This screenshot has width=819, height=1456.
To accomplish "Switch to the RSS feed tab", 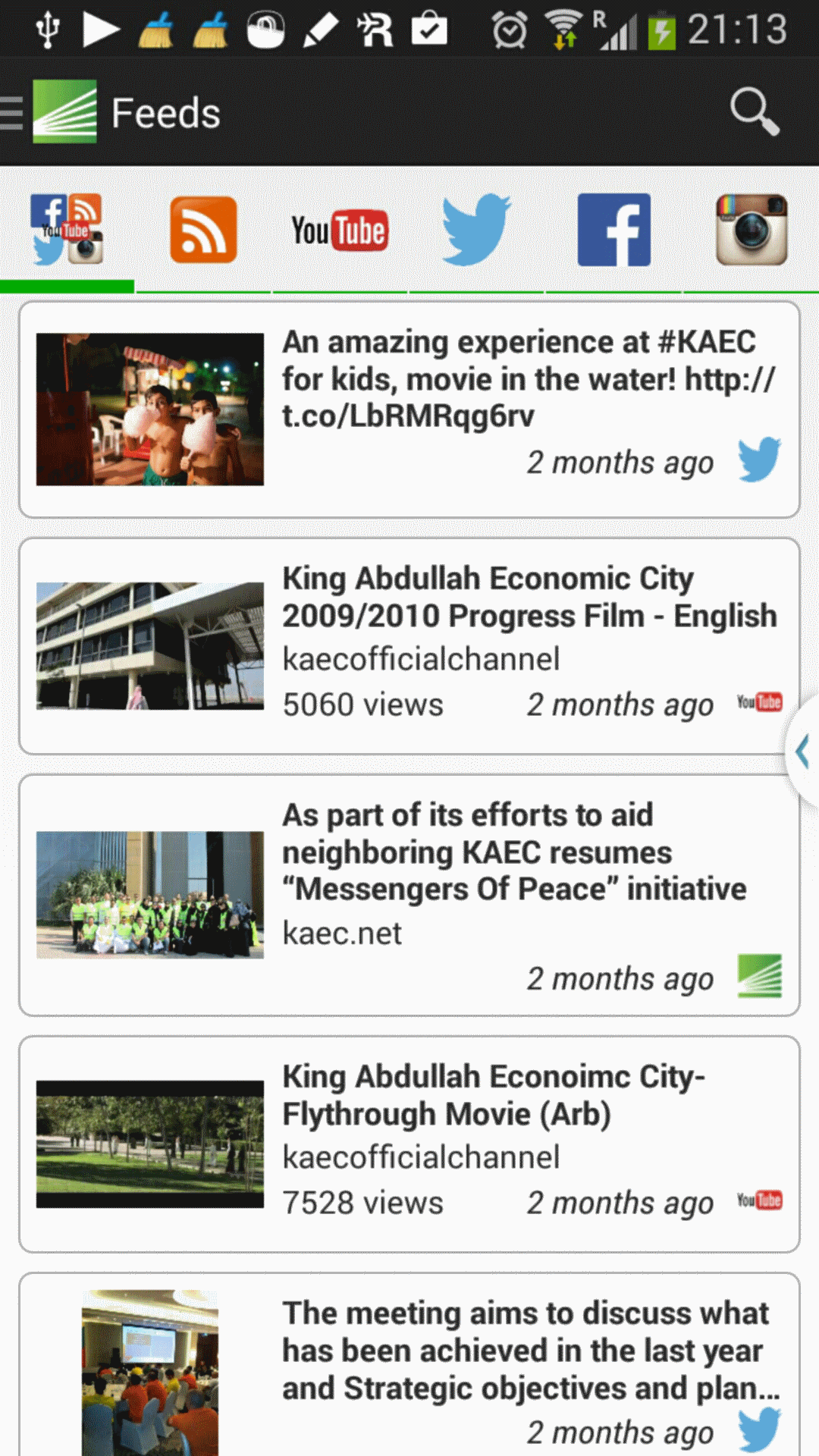I will [x=203, y=230].
